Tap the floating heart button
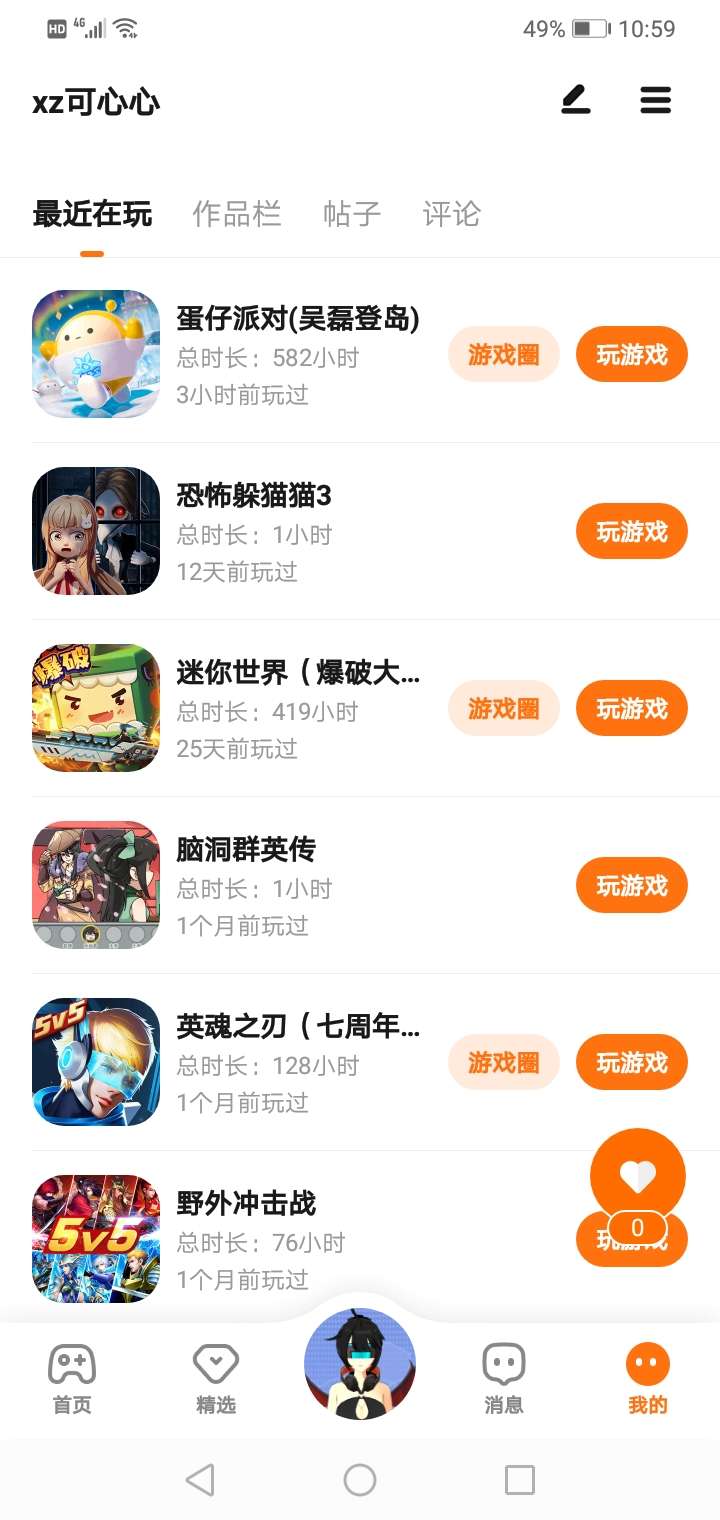Image resolution: width=720 pixels, height=1520 pixels. pos(637,1177)
